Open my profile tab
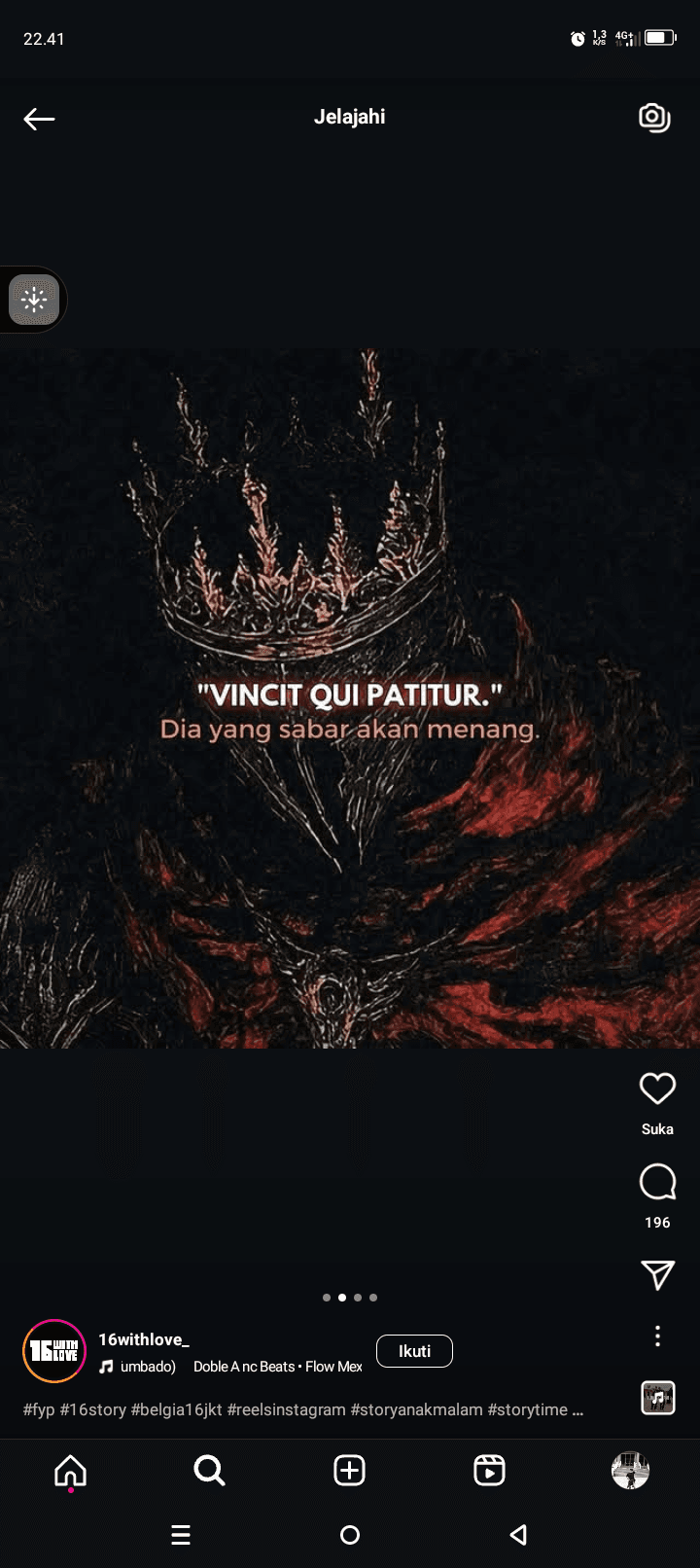Image resolution: width=700 pixels, height=1568 pixels. tap(630, 1470)
